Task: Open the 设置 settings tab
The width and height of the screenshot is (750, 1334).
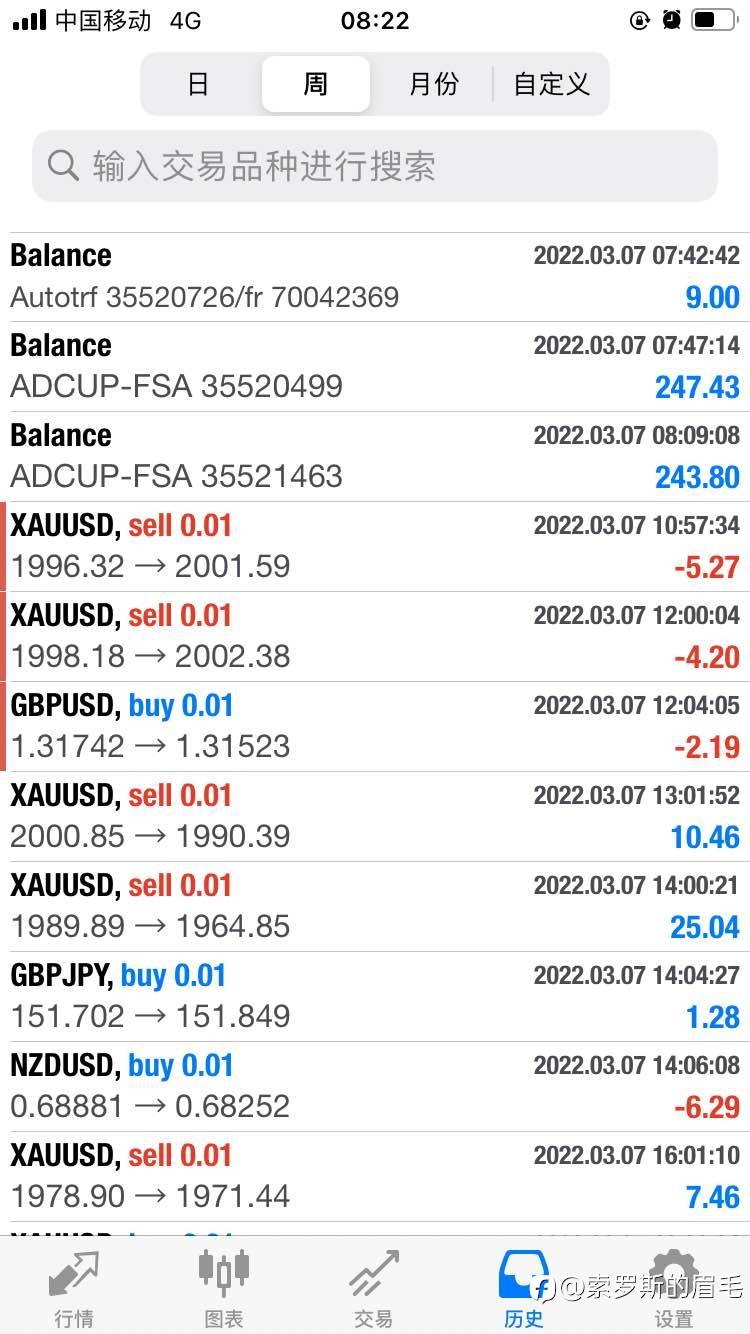Action: click(673, 1288)
